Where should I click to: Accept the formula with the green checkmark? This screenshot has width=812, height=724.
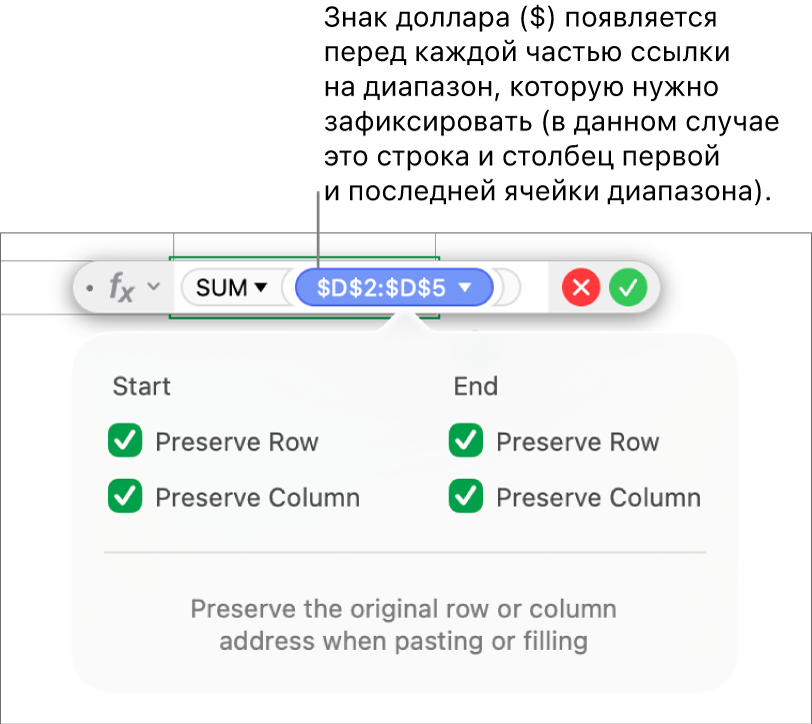pos(628,288)
